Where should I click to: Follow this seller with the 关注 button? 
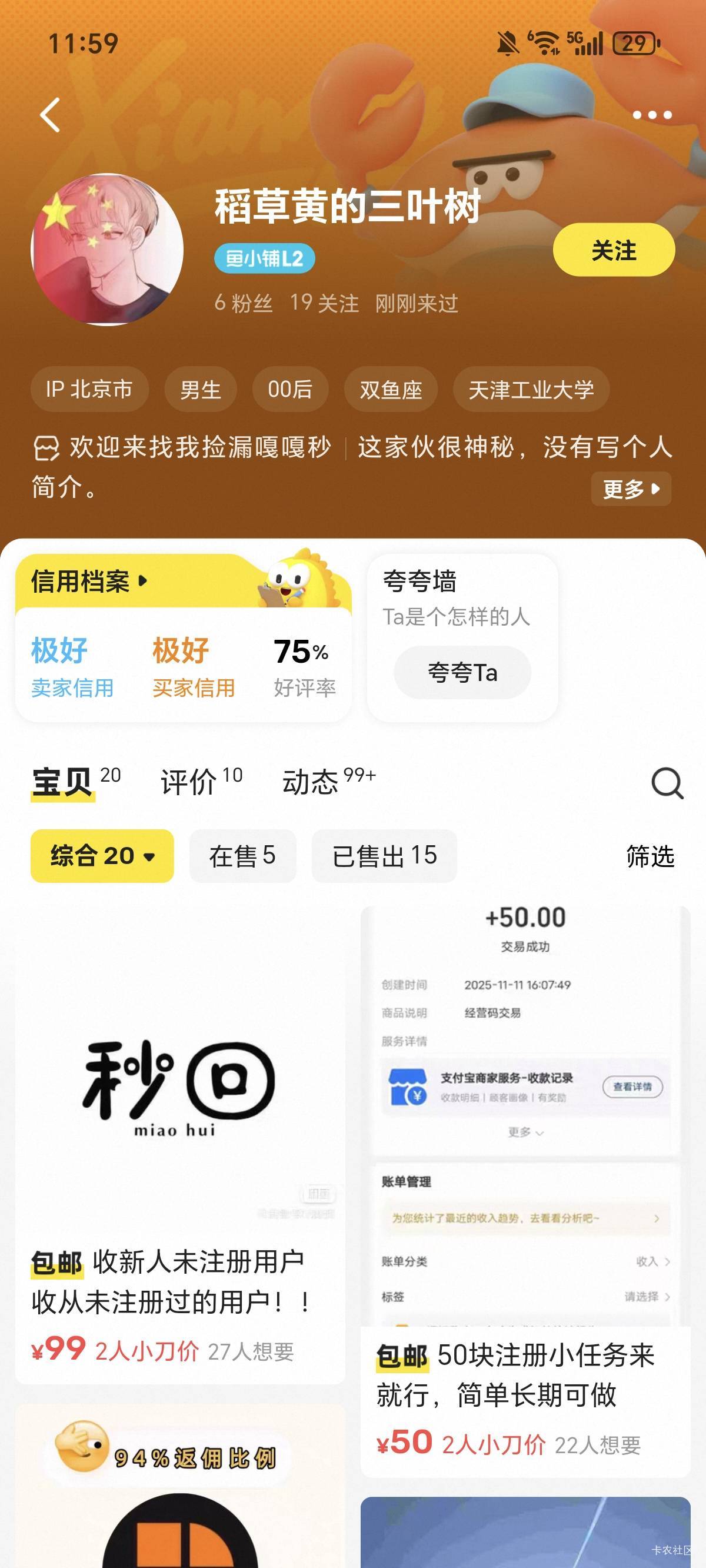click(613, 250)
